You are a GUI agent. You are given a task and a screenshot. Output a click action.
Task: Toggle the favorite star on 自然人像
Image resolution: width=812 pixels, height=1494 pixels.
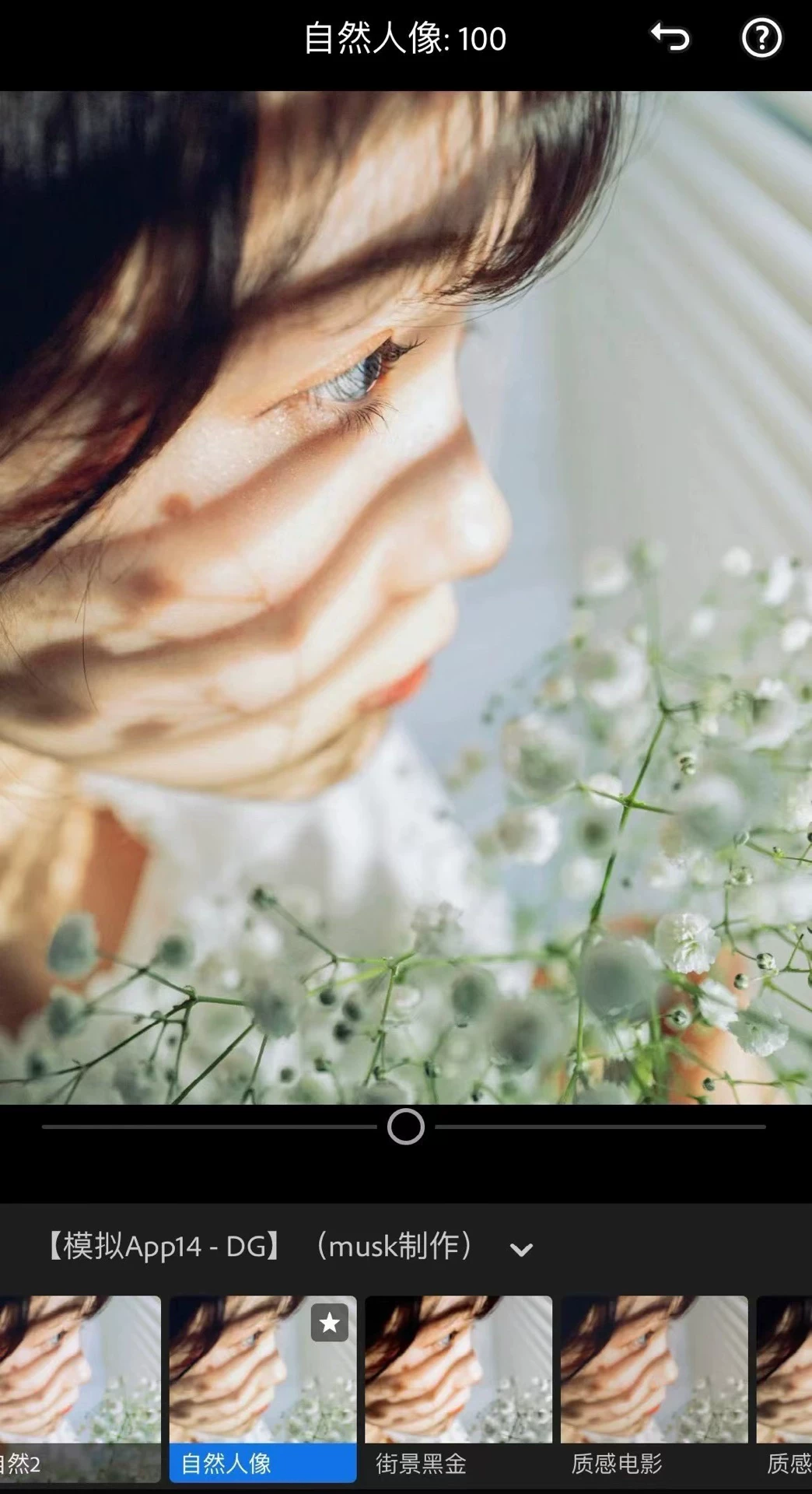point(329,1323)
